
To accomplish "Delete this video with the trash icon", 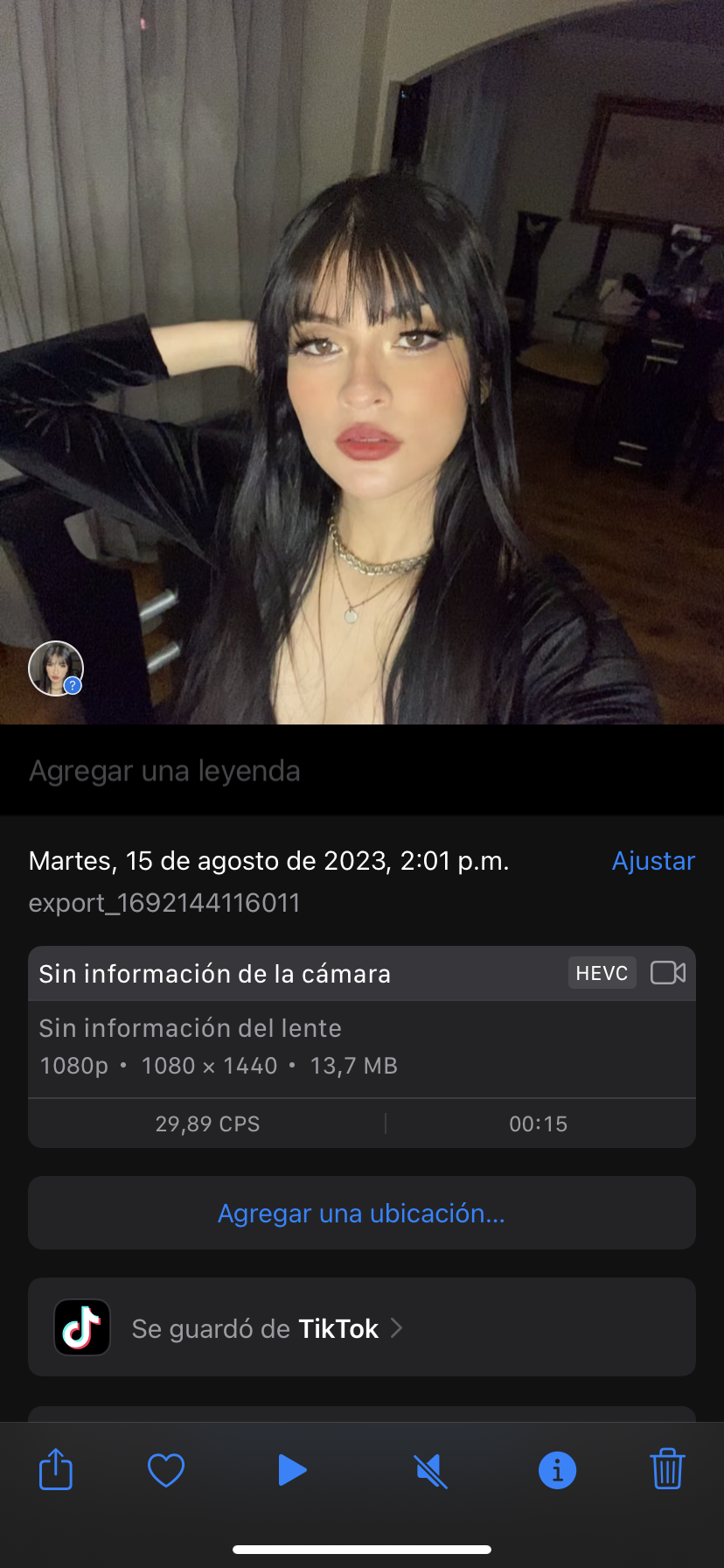I will point(667,1470).
